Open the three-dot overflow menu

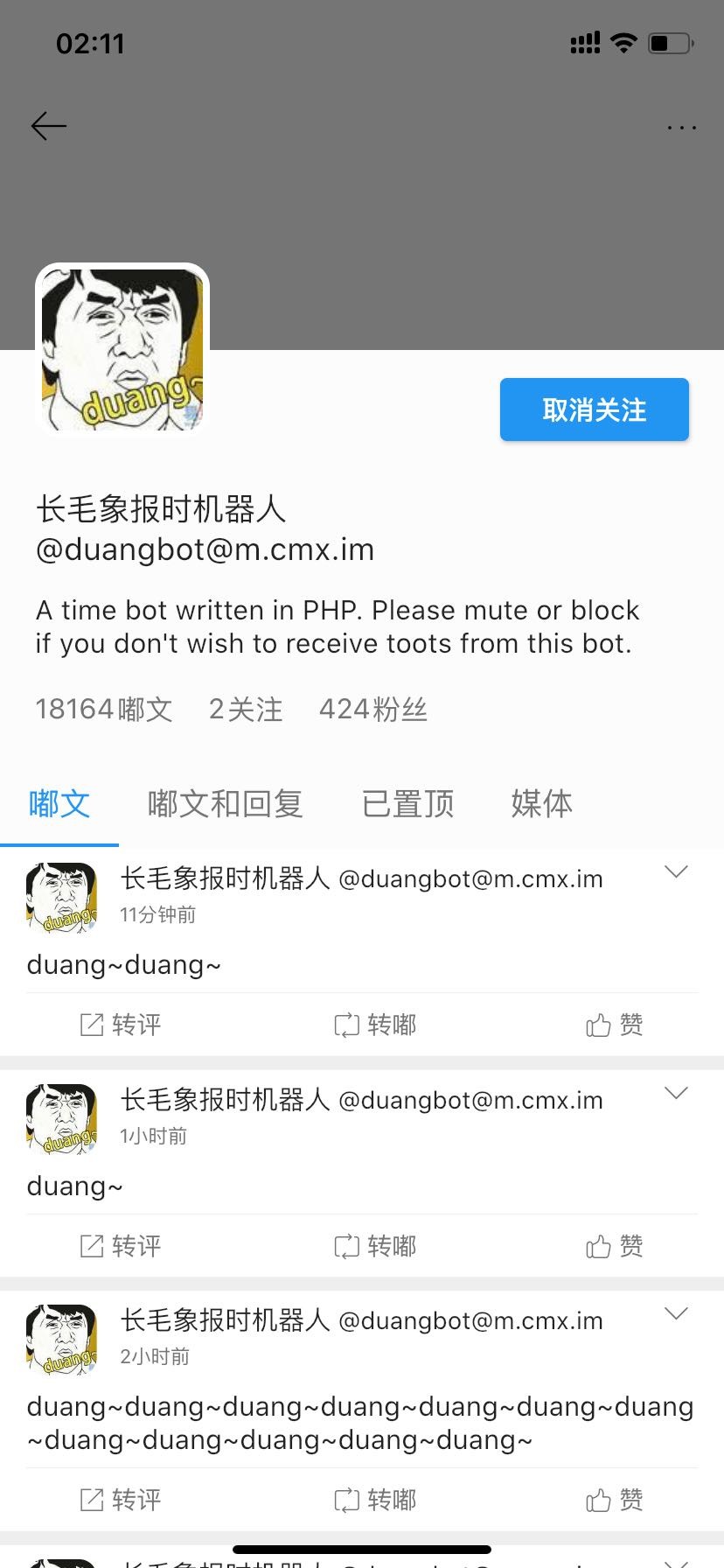click(681, 128)
